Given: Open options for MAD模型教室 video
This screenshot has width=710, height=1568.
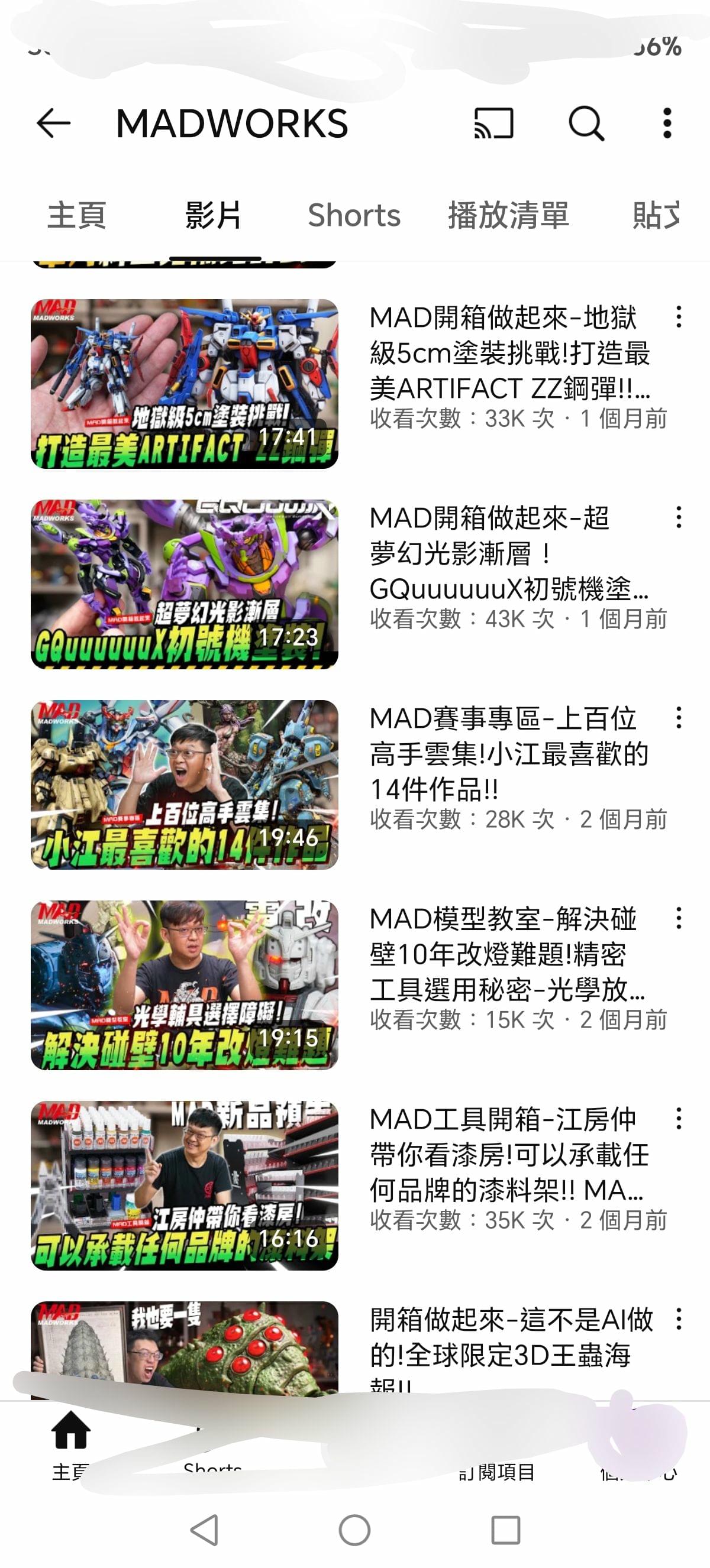Looking at the screenshot, I should [678, 918].
